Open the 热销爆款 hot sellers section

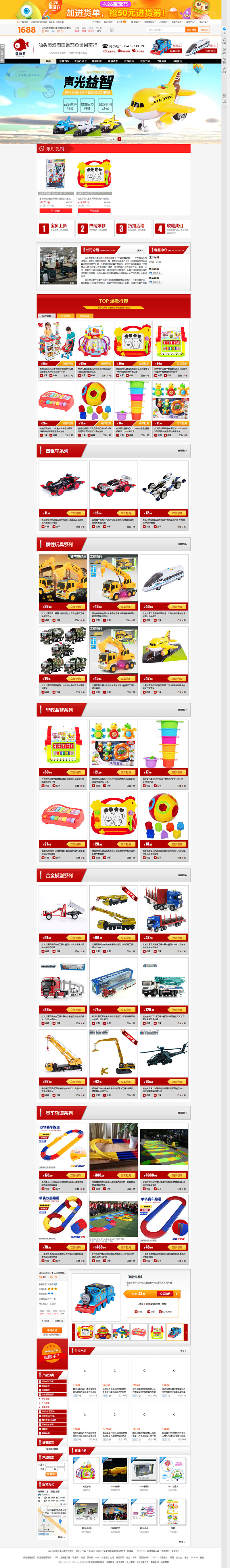[95, 228]
